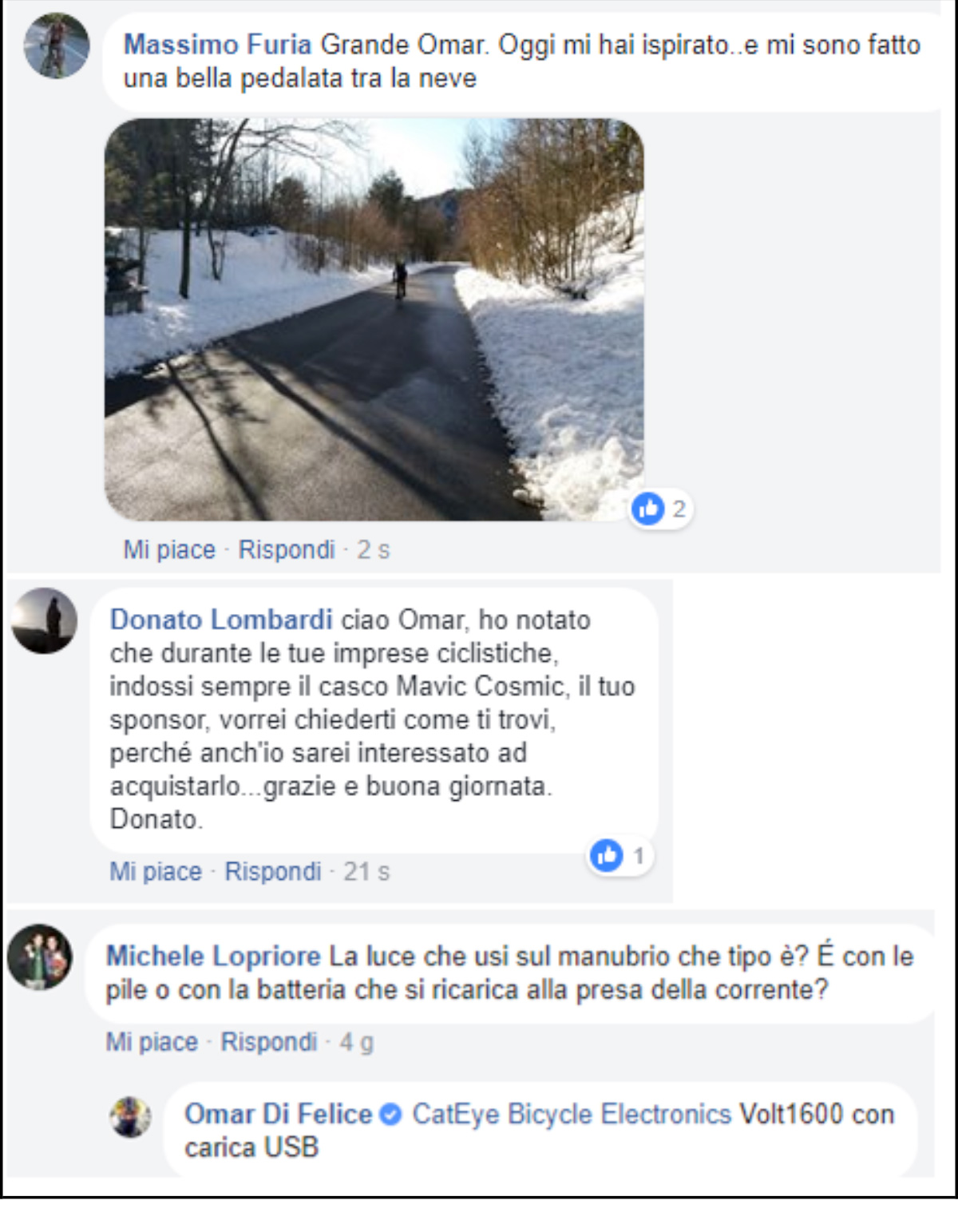Viewport: 958px width, 1232px height.
Task: Reply to Massimo Furia's comment
Action: [287, 550]
